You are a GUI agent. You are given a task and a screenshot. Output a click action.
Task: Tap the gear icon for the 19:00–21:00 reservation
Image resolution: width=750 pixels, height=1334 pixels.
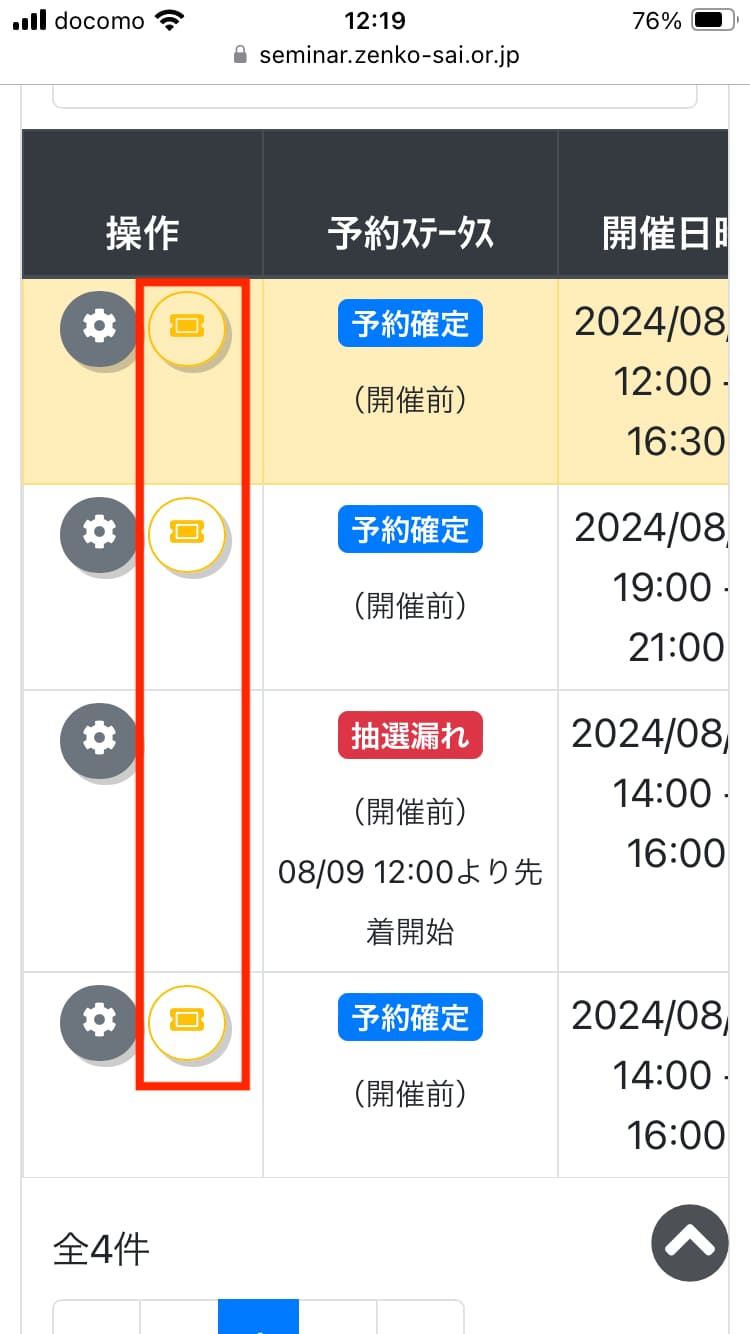tap(98, 533)
